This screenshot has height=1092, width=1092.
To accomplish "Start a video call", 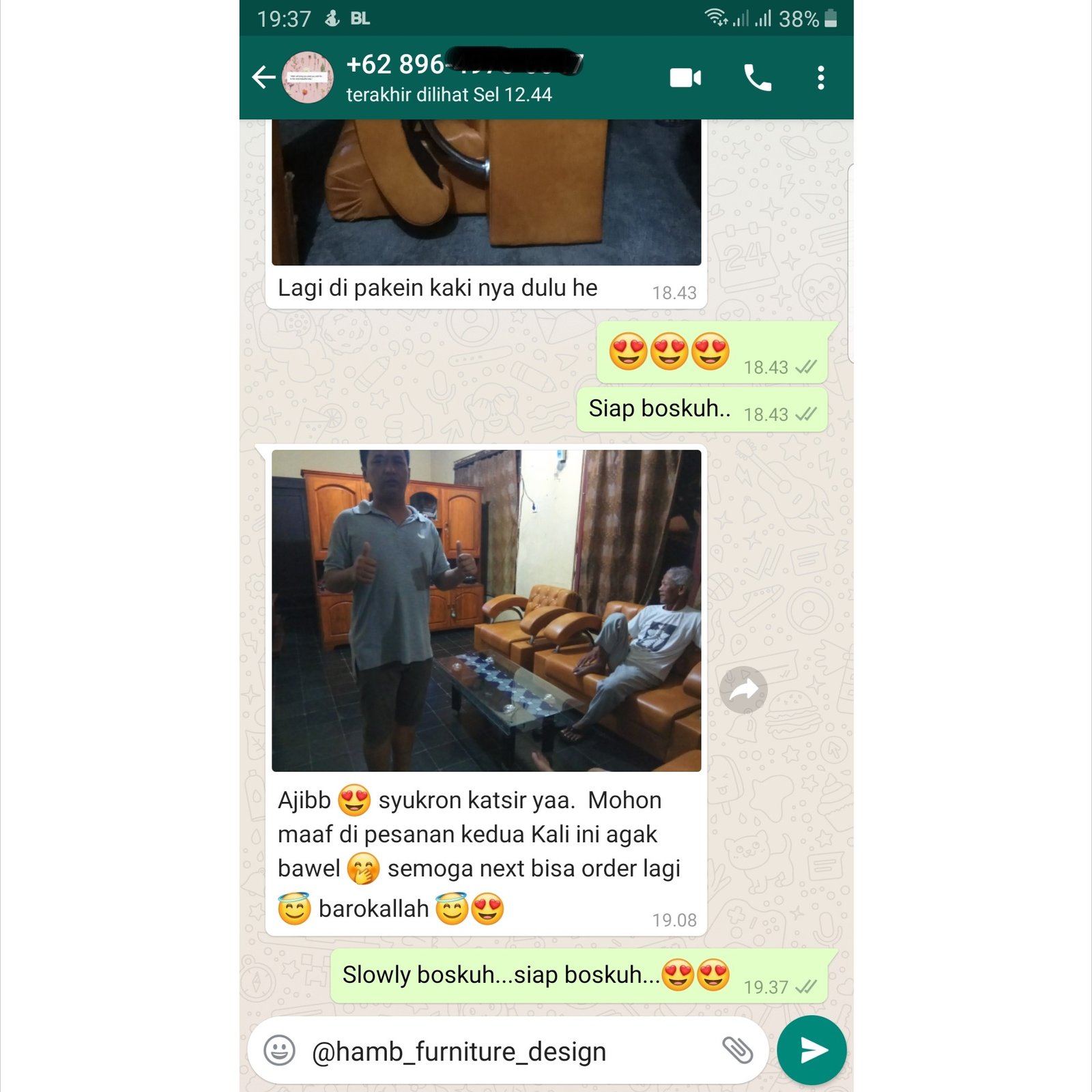I will (x=685, y=78).
